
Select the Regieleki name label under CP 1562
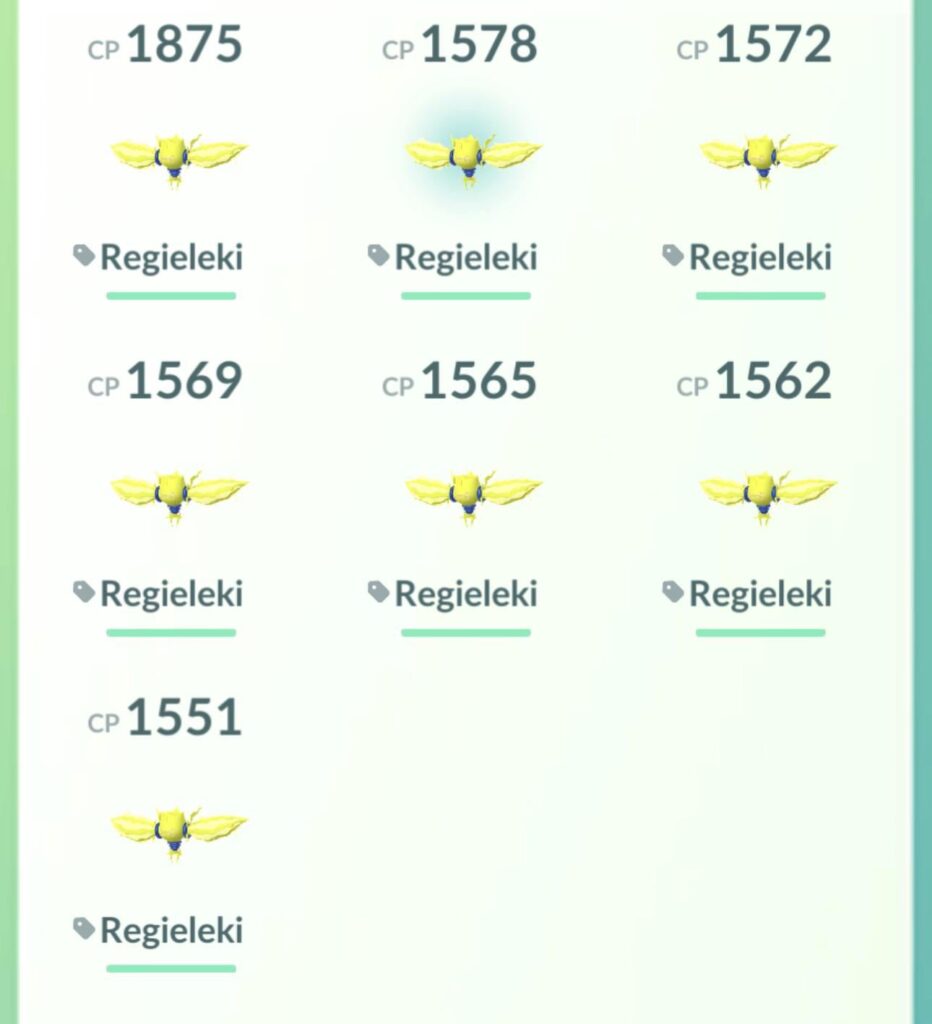[x=759, y=594]
